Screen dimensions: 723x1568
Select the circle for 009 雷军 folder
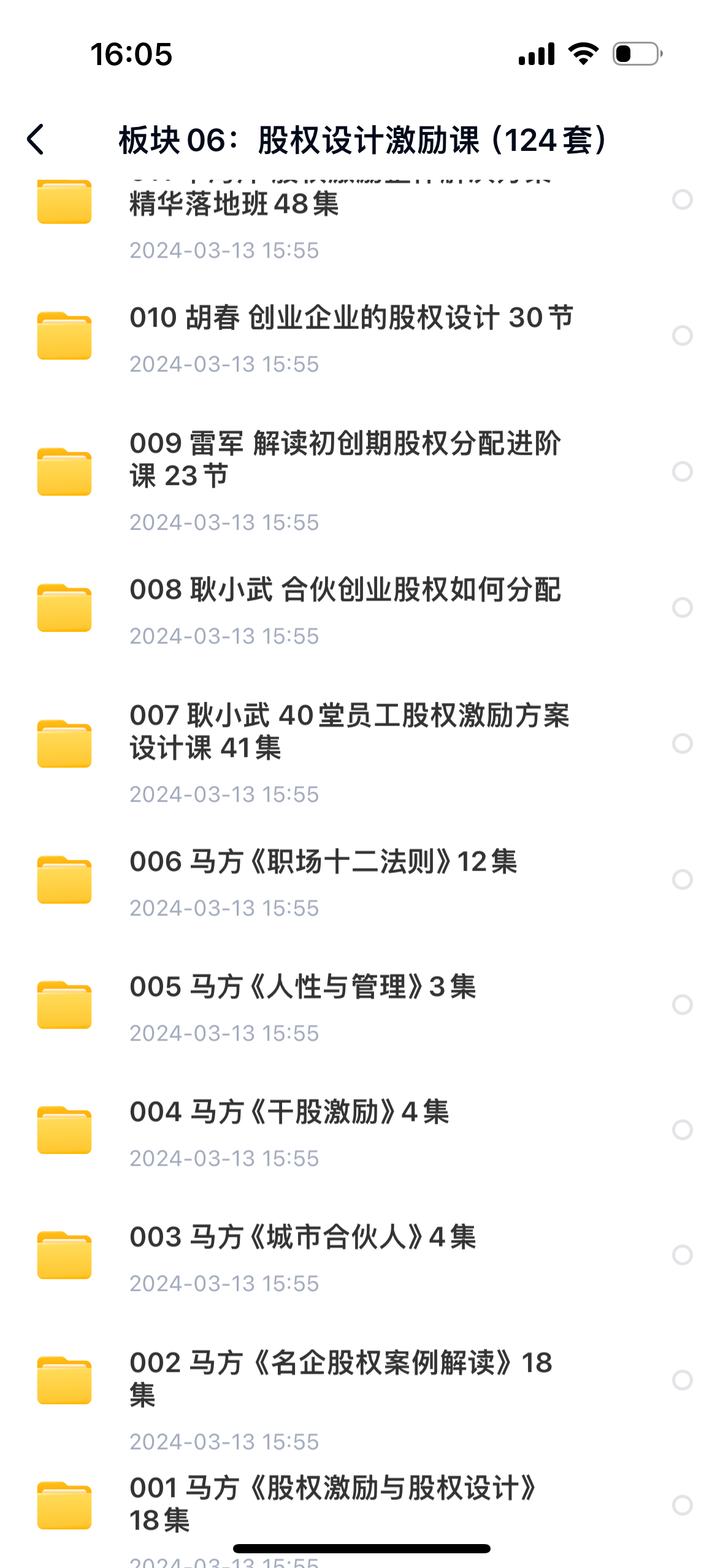coord(682,472)
